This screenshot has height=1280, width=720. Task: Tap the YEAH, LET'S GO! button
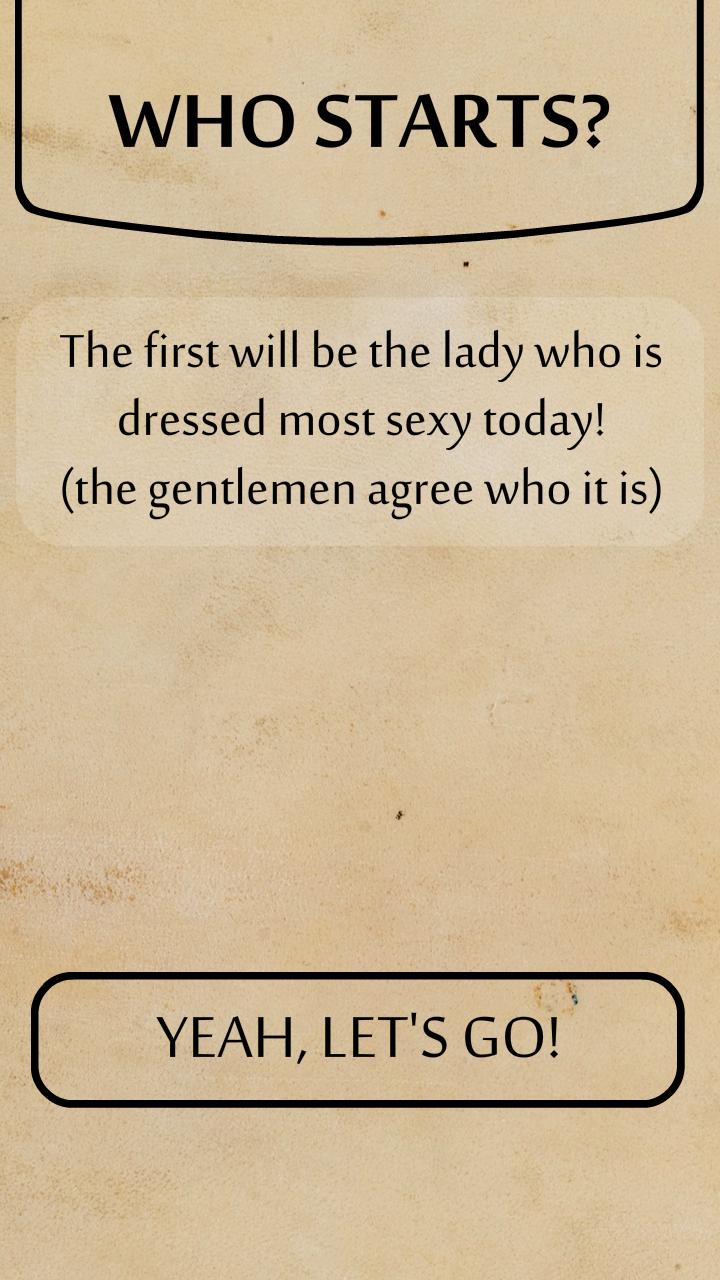(x=358, y=1039)
